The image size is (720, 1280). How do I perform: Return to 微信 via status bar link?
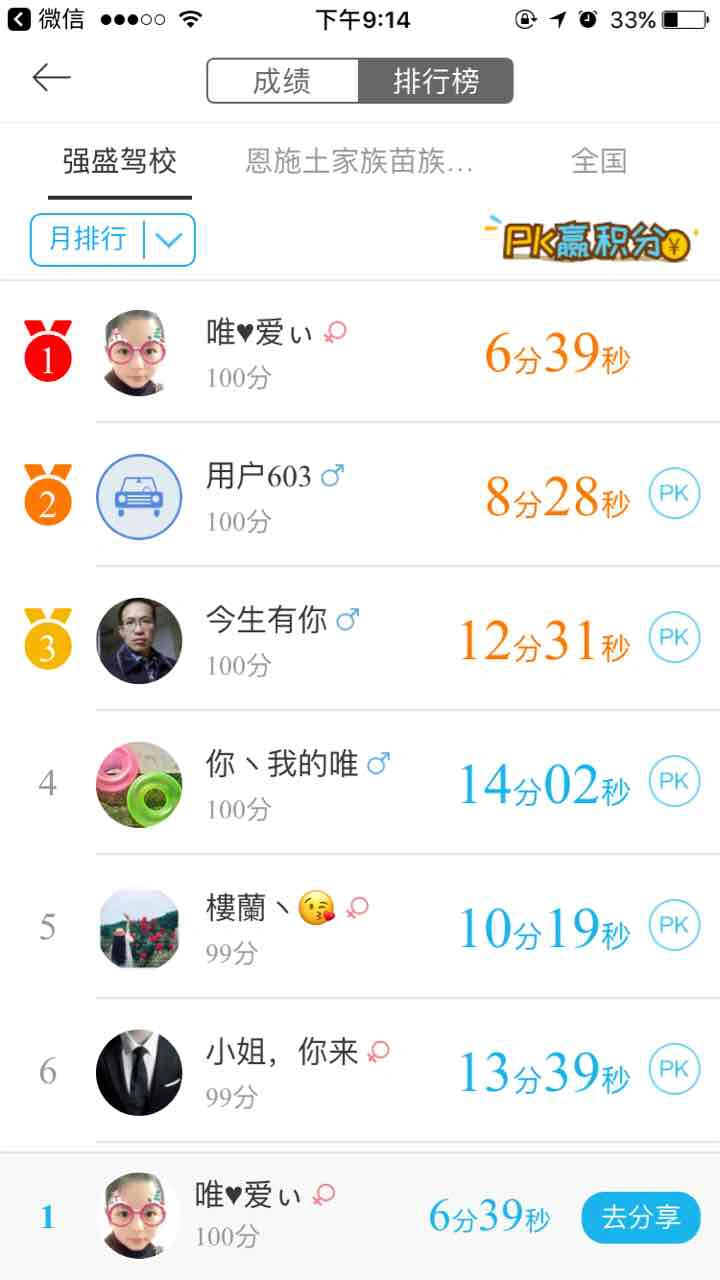tap(46, 18)
